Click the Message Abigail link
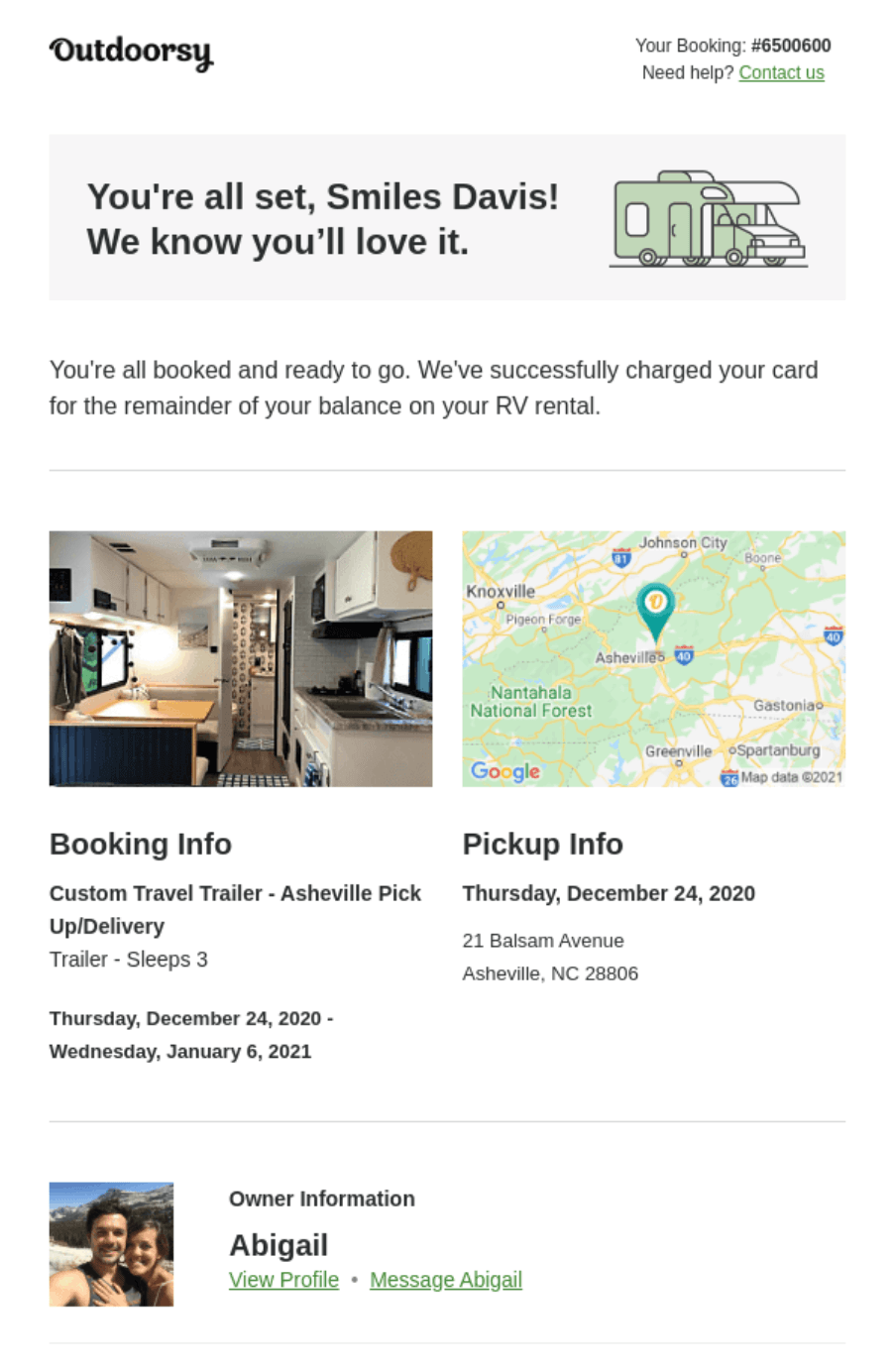This screenshot has width=893, height=1372. [445, 1280]
